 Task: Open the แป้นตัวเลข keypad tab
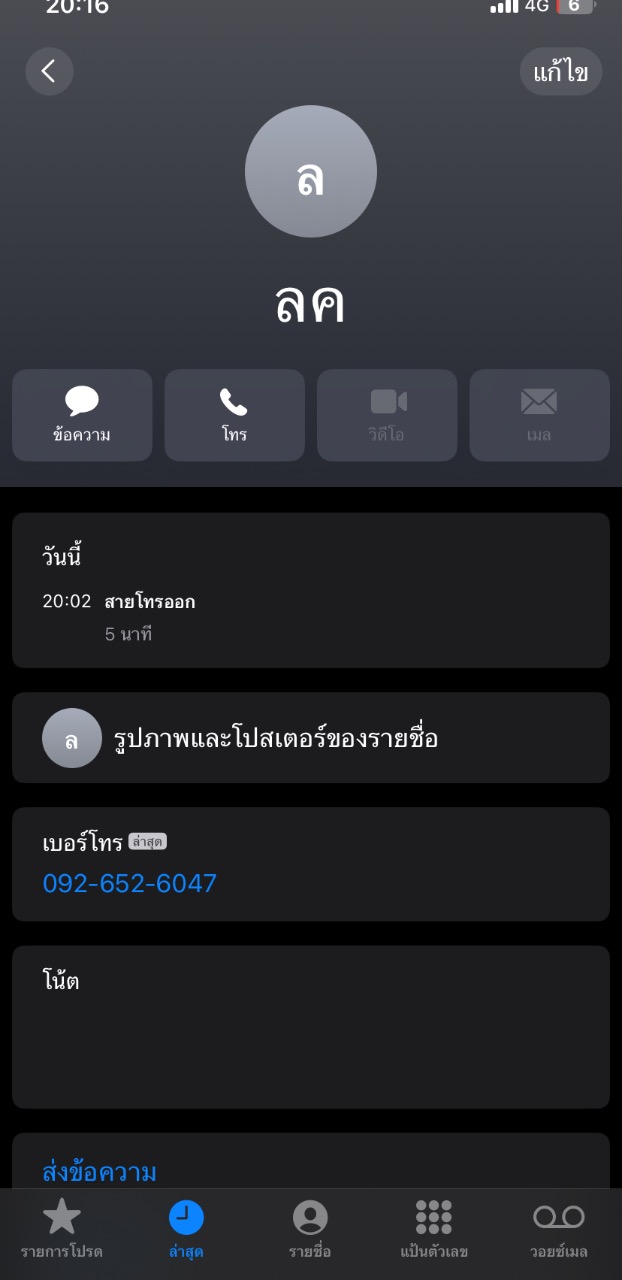click(434, 1230)
